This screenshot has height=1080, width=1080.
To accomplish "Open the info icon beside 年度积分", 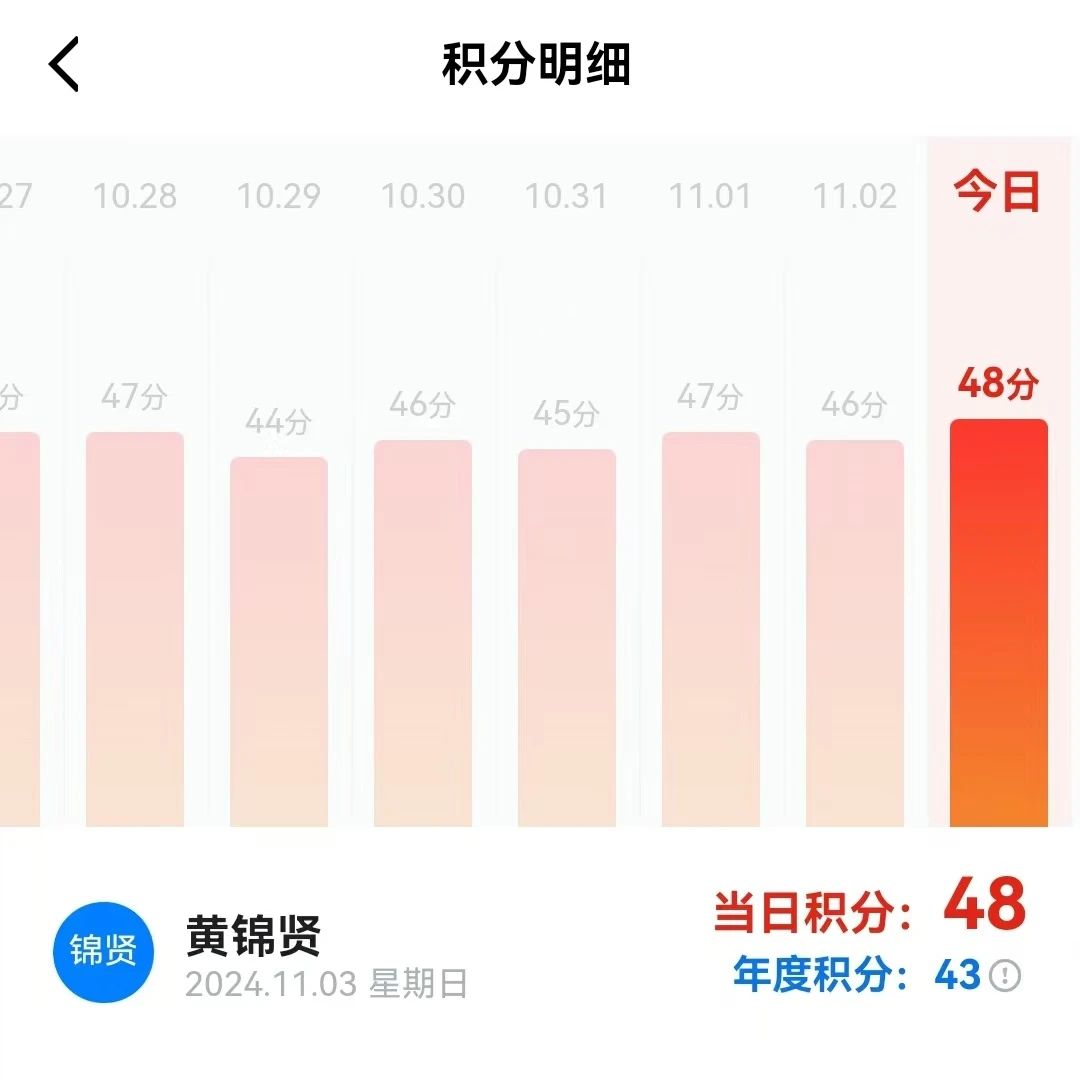I will click(1005, 975).
